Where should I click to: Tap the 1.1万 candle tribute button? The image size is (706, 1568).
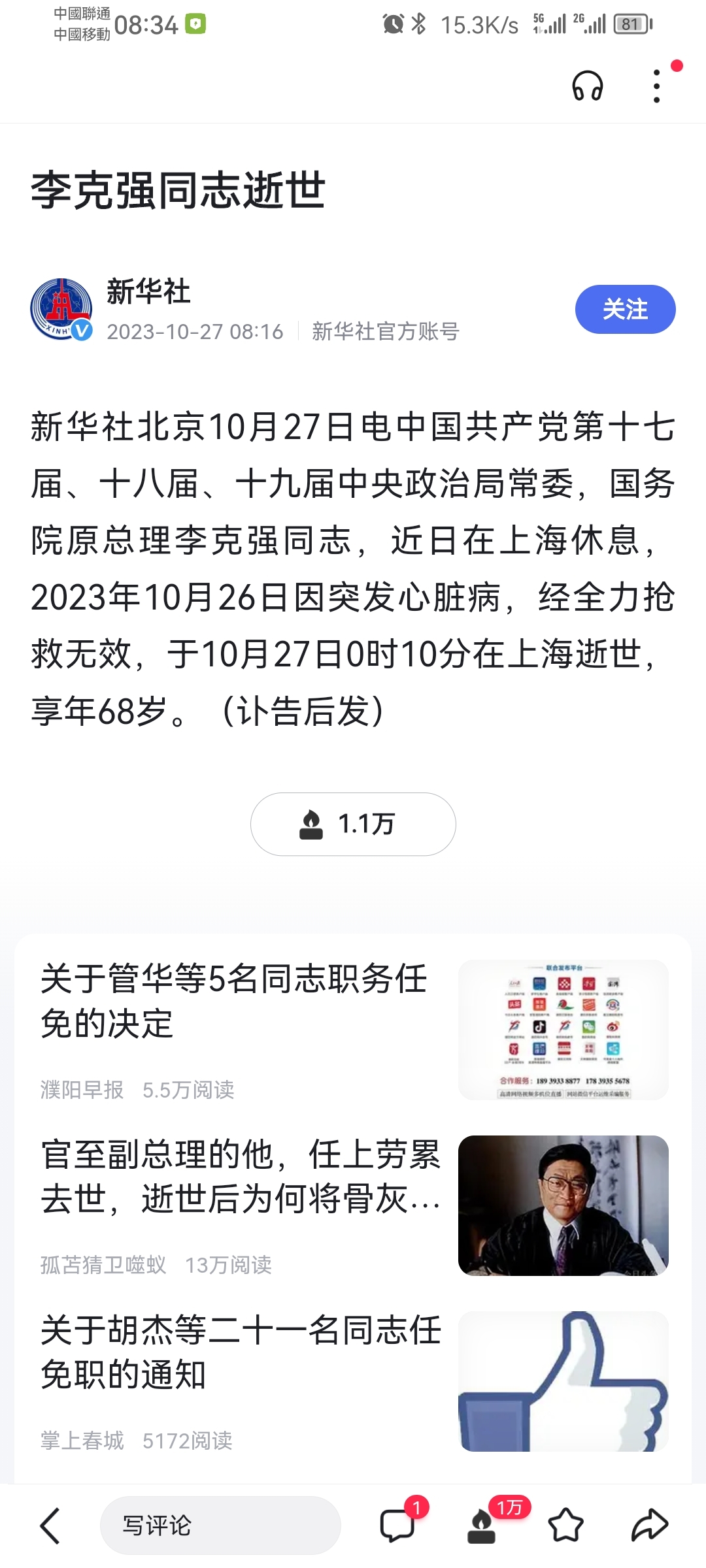(353, 824)
